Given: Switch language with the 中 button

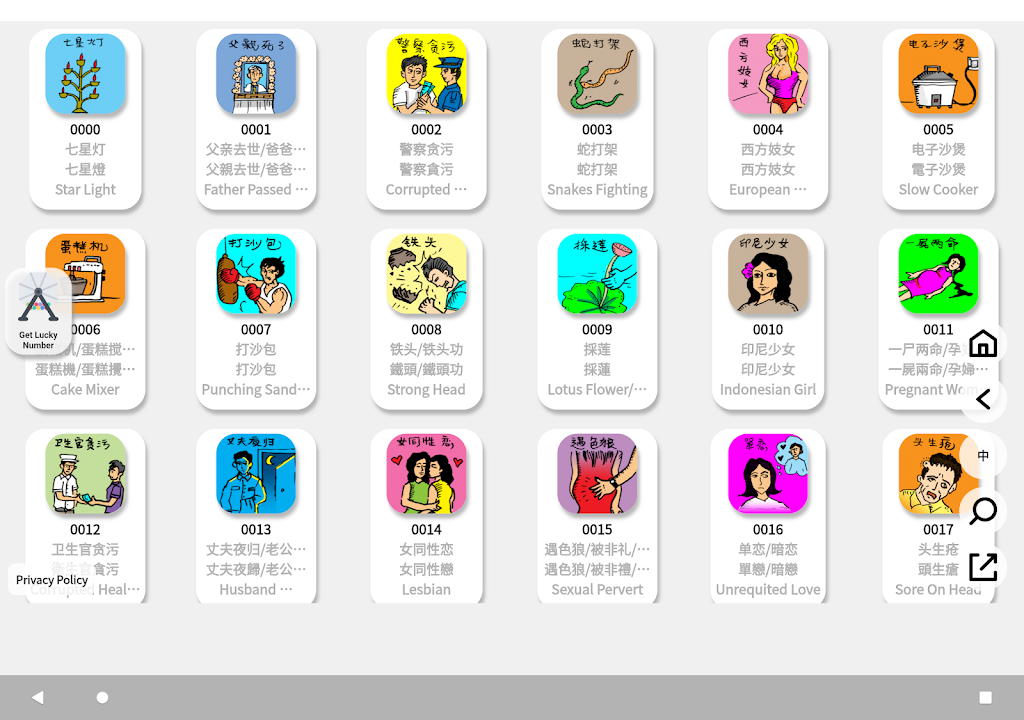Looking at the screenshot, I should [983, 455].
